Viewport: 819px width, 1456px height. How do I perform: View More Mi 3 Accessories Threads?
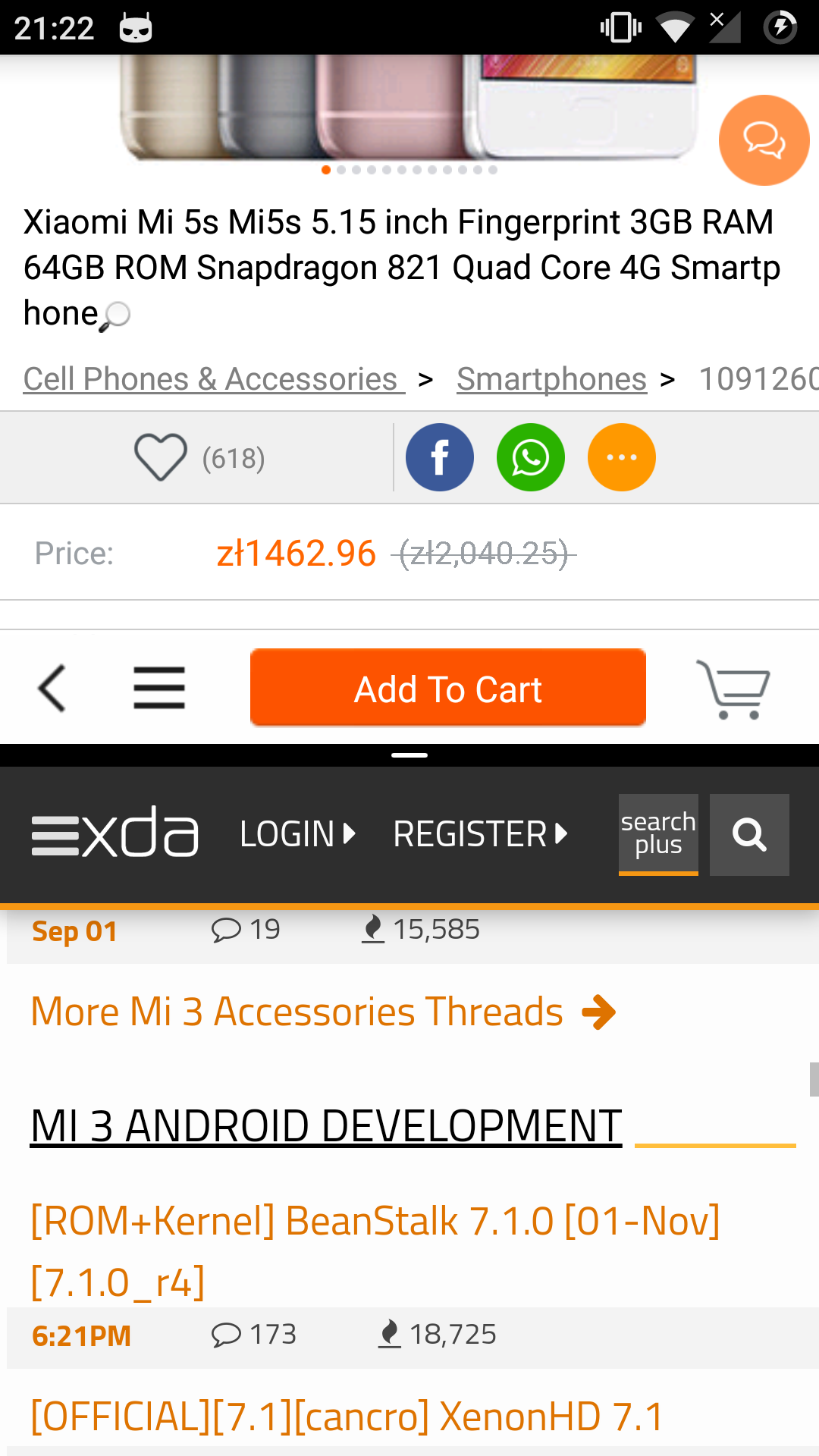pyautogui.click(x=323, y=1012)
